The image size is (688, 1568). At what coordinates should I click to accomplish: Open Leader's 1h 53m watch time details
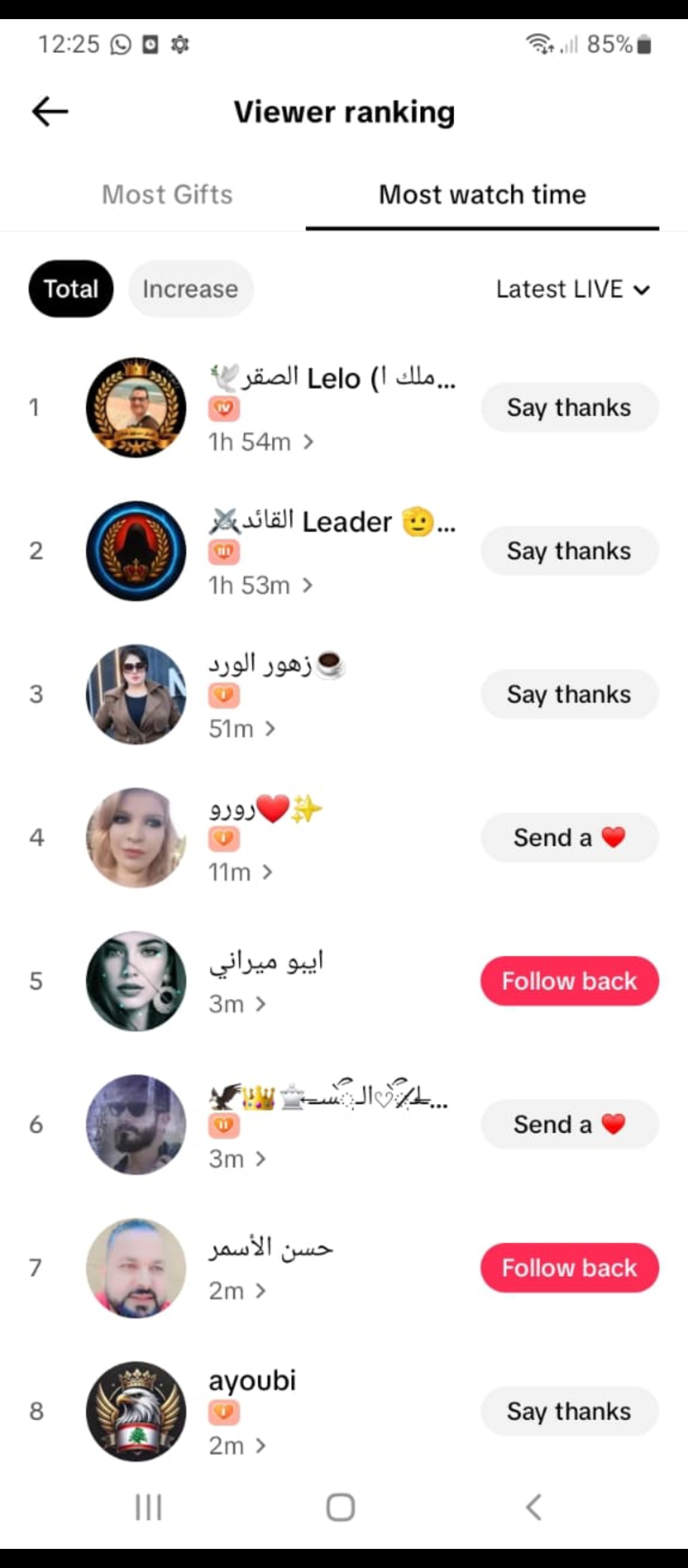(x=261, y=585)
